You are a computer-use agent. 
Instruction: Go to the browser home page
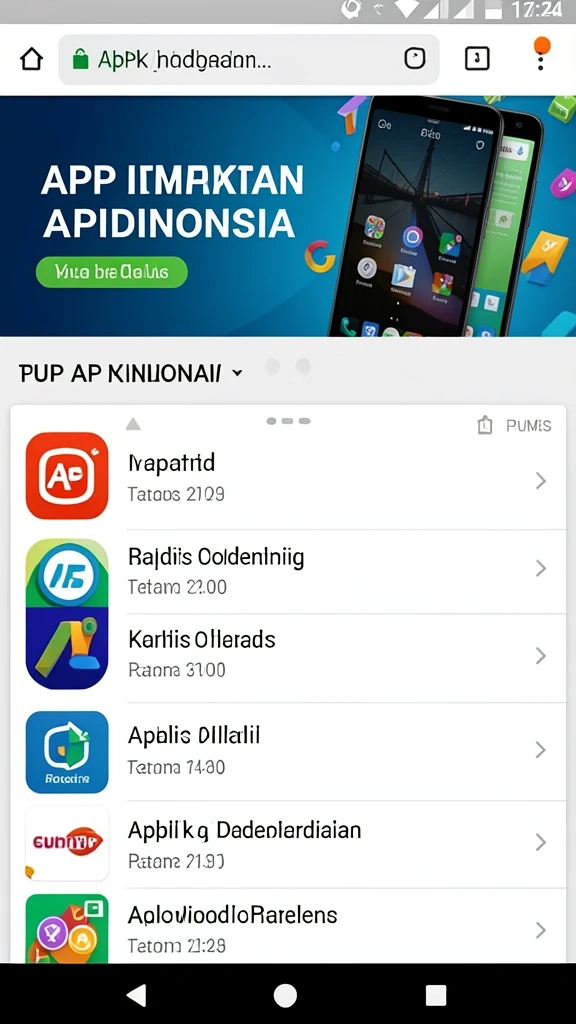[31, 59]
